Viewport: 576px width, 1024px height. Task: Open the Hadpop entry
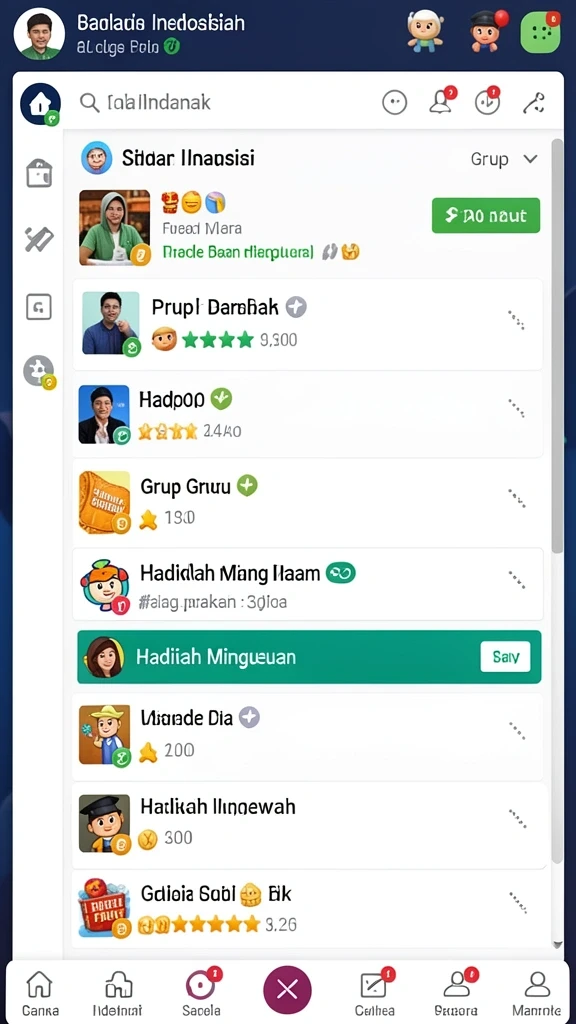tap(308, 415)
